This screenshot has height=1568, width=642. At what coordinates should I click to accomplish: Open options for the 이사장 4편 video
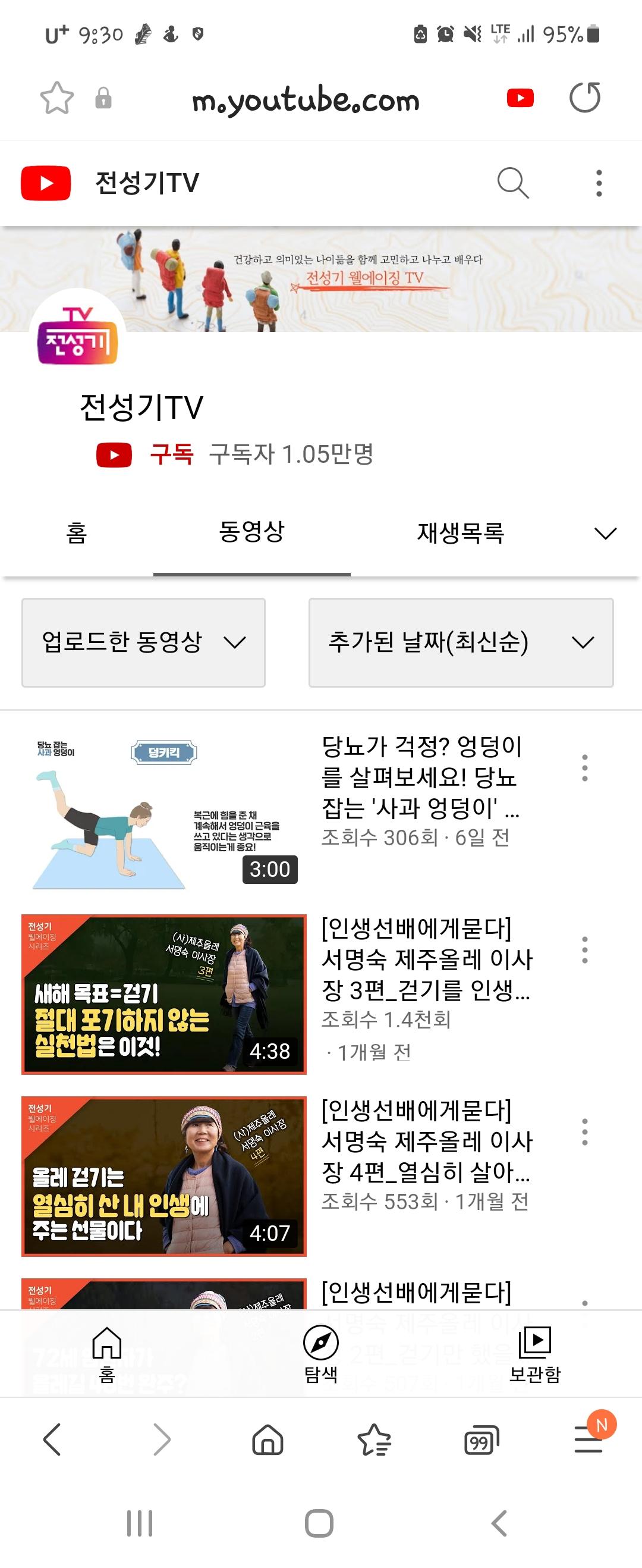[x=584, y=1131]
